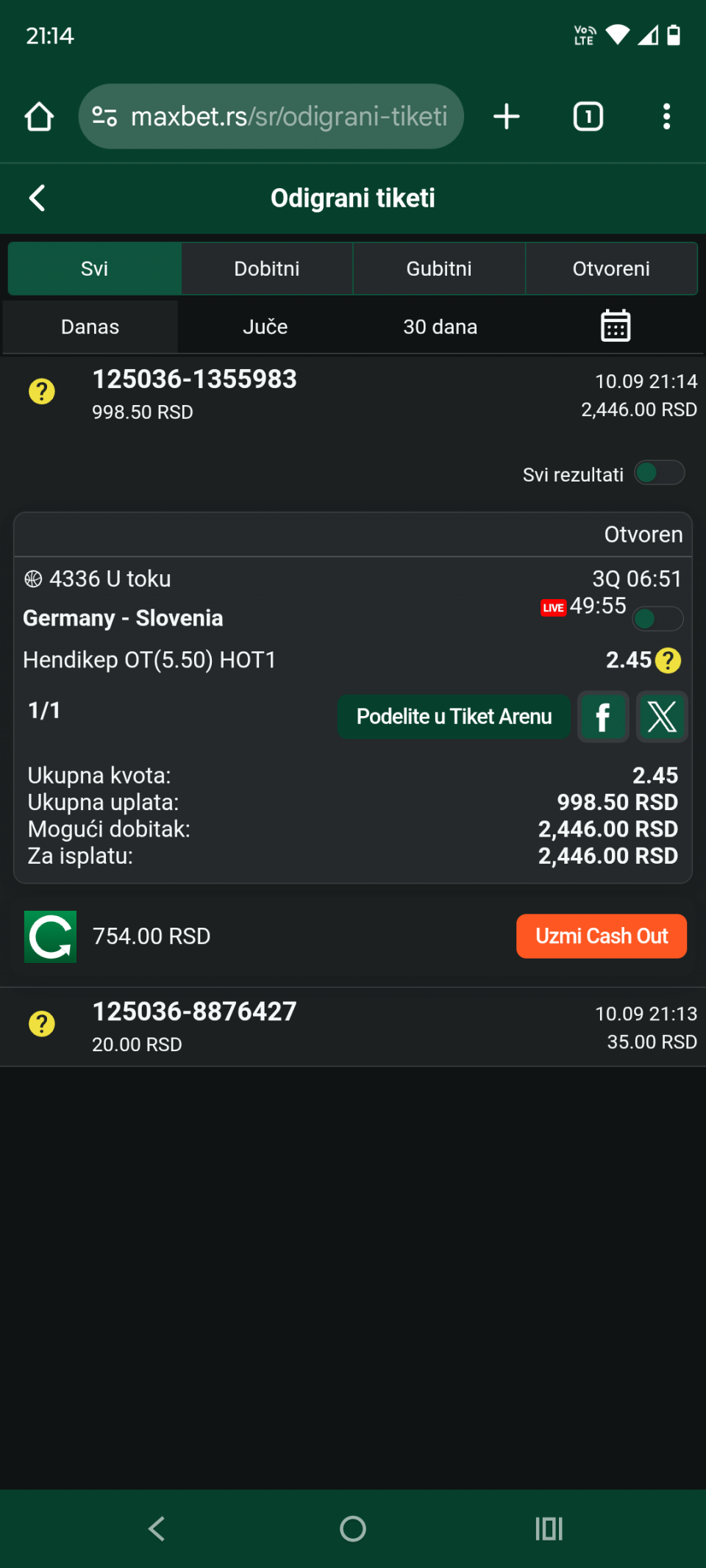The height and width of the screenshot is (1568, 706).
Task: Collapse ticket 125036-1355983 header
Action: 353,394
